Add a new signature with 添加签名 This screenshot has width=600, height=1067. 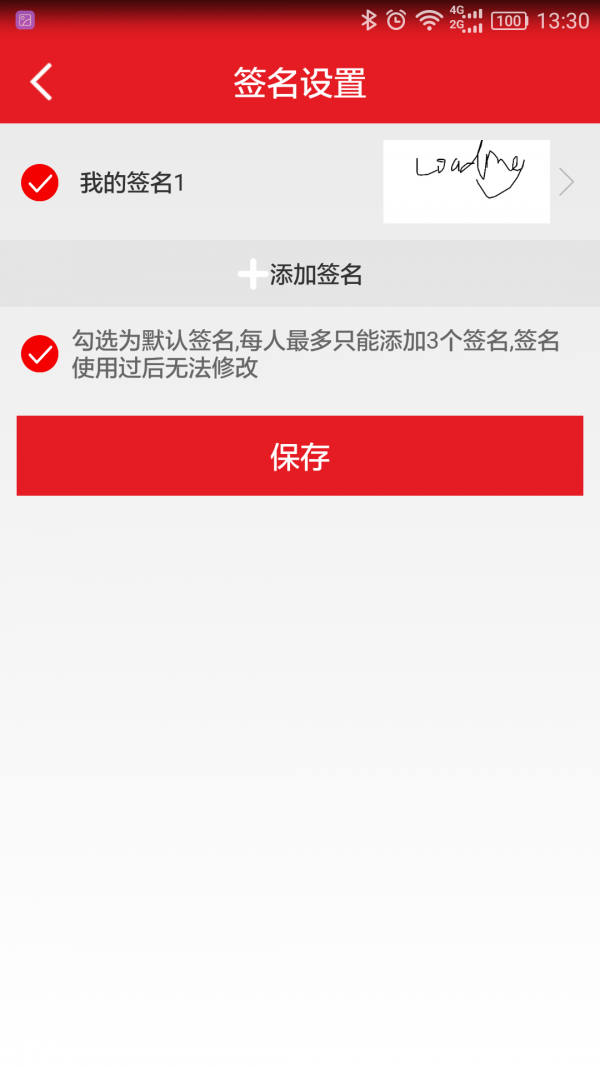tap(300, 274)
